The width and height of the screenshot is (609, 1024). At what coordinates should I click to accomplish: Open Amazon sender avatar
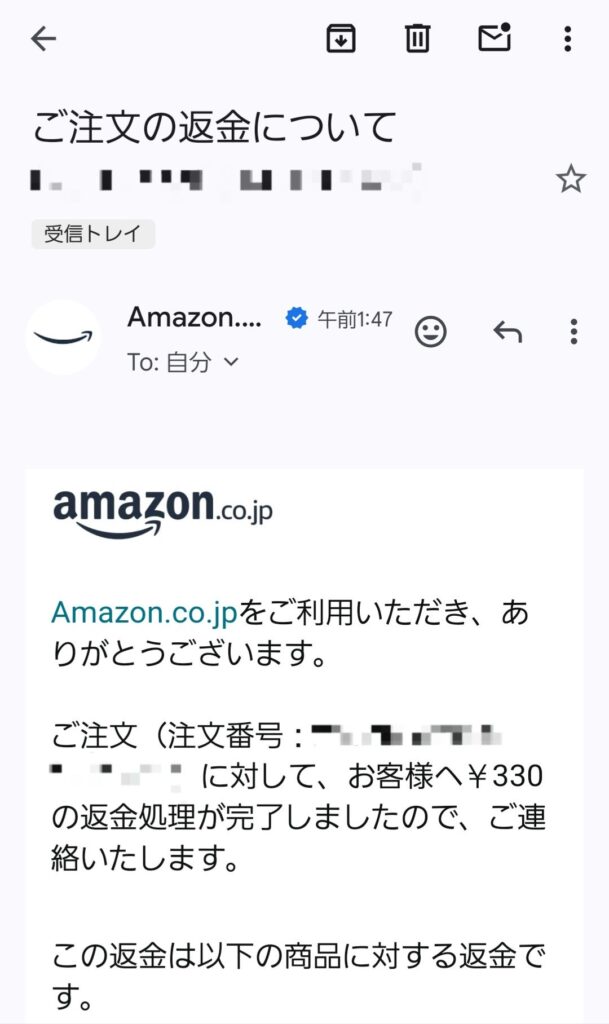[x=62, y=338]
